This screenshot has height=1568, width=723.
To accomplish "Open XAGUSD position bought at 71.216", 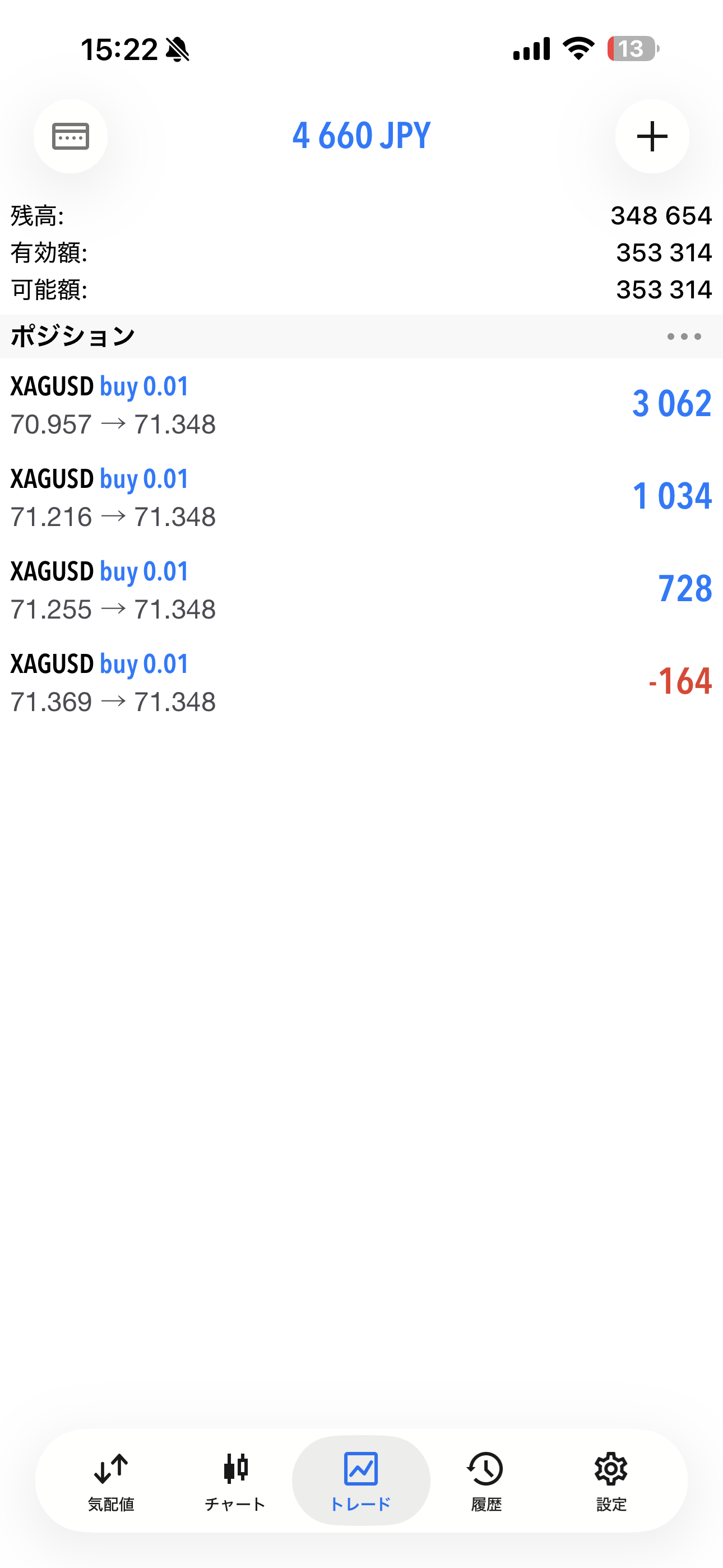I will 361,497.
